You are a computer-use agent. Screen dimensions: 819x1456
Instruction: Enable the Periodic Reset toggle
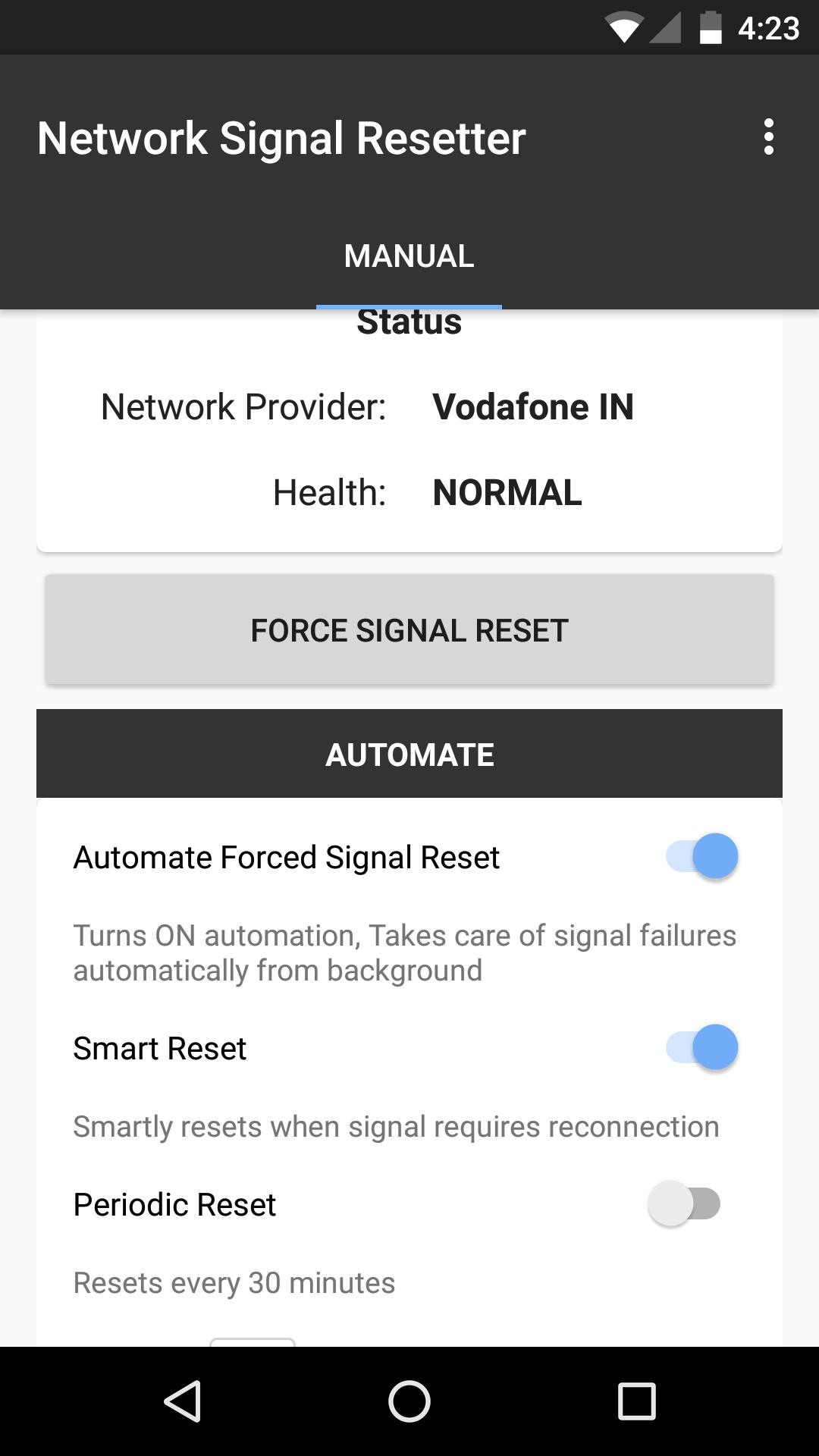pyautogui.click(x=685, y=1204)
